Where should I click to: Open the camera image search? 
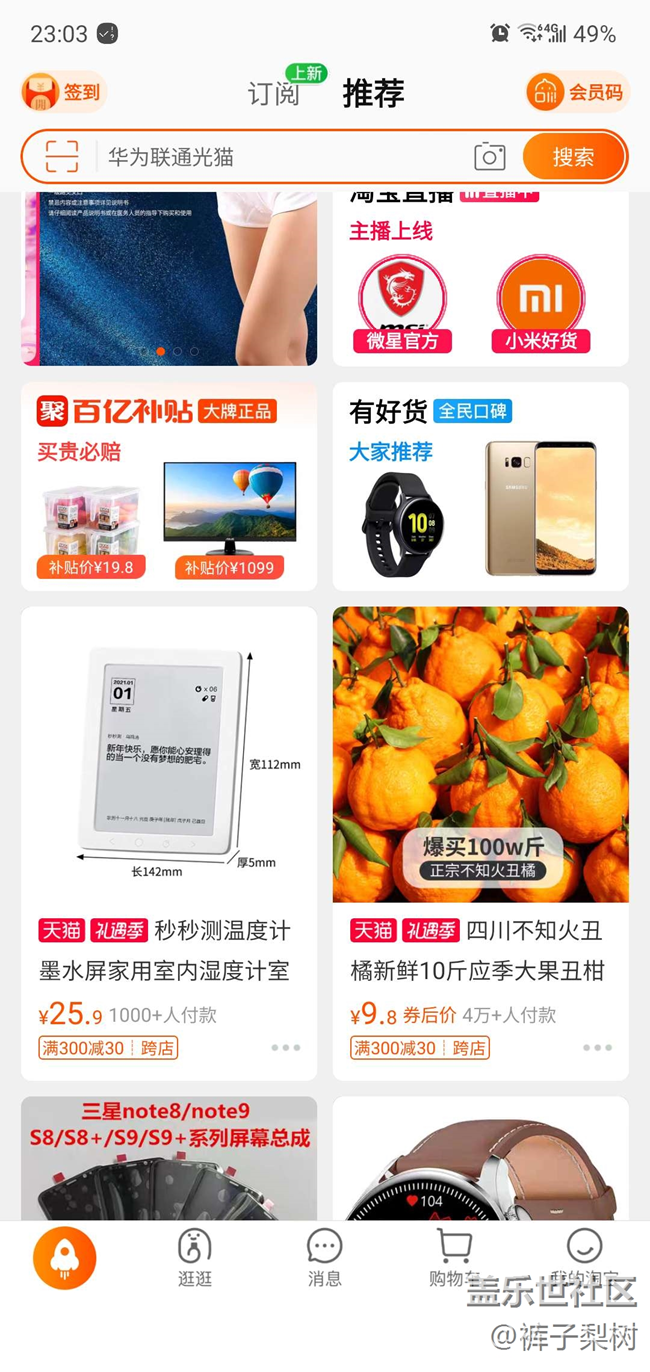[489, 157]
